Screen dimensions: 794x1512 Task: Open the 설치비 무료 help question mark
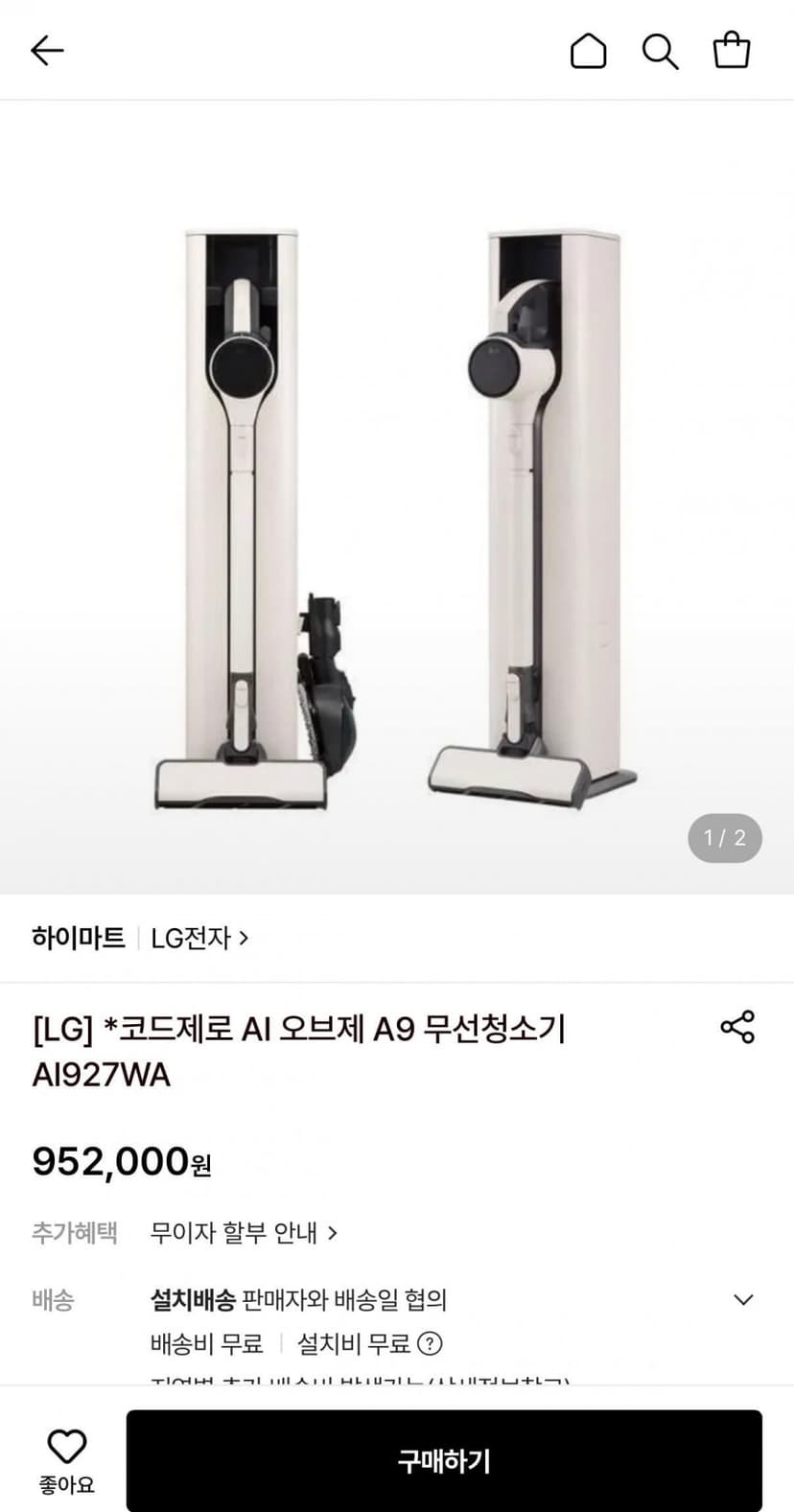tap(431, 1343)
